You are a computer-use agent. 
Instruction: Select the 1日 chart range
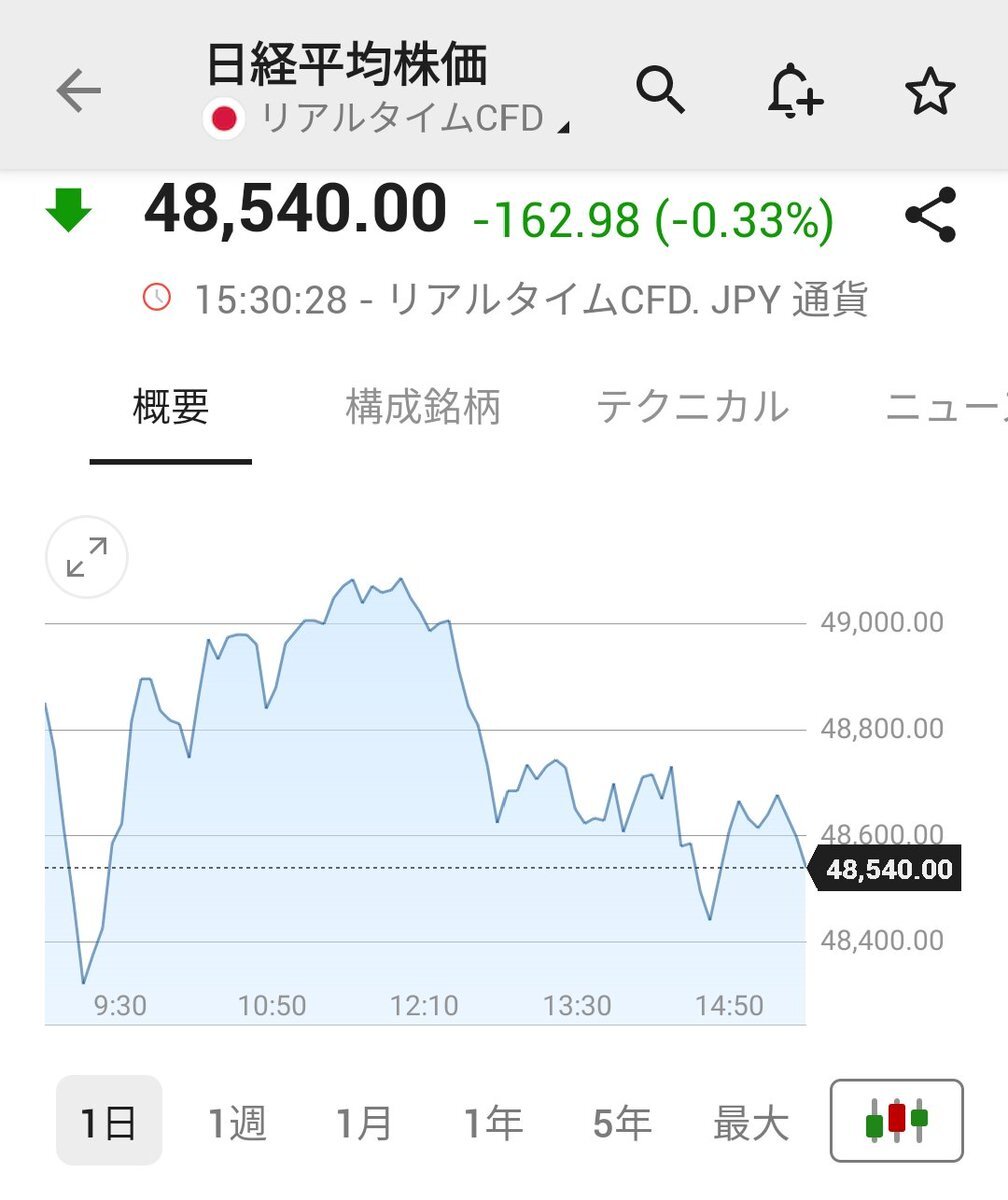[x=108, y=1124]
